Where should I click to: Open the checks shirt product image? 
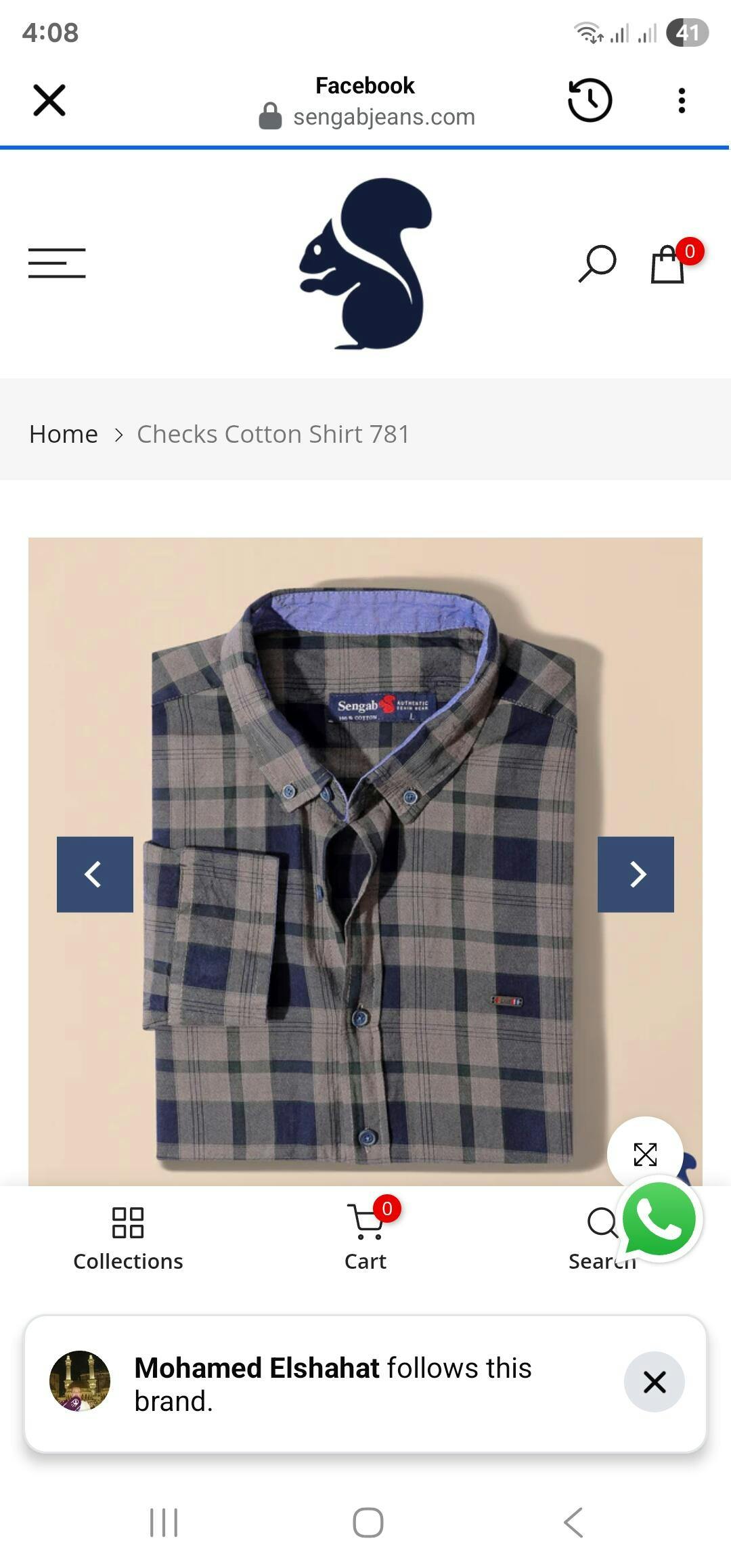pos(365,861)
